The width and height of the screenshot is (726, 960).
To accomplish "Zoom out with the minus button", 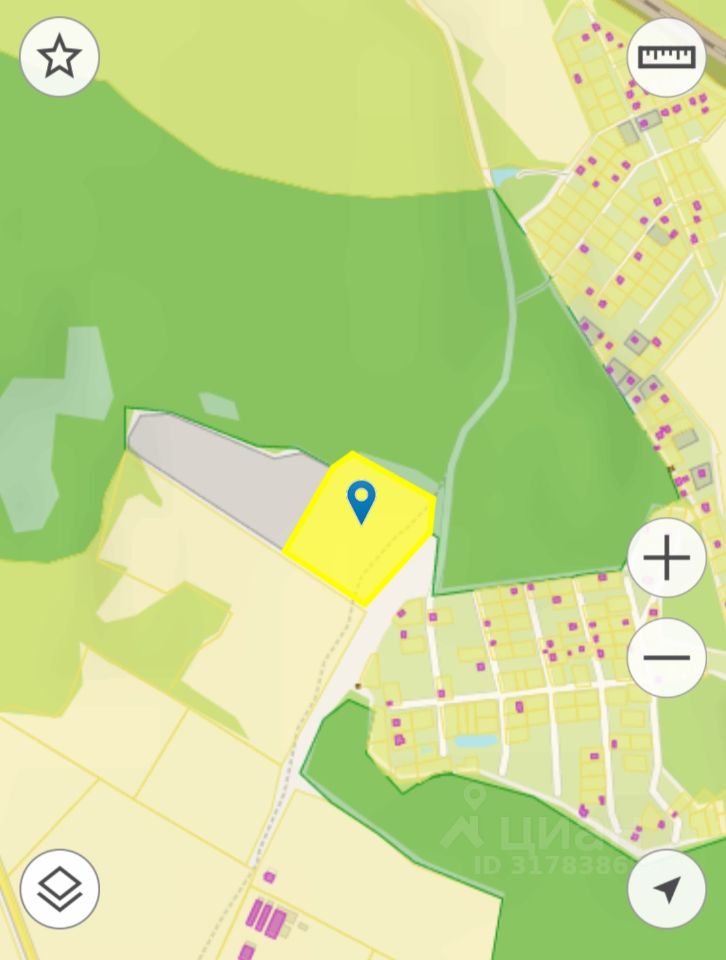I will pyautogui.click(x=666, y=657).
